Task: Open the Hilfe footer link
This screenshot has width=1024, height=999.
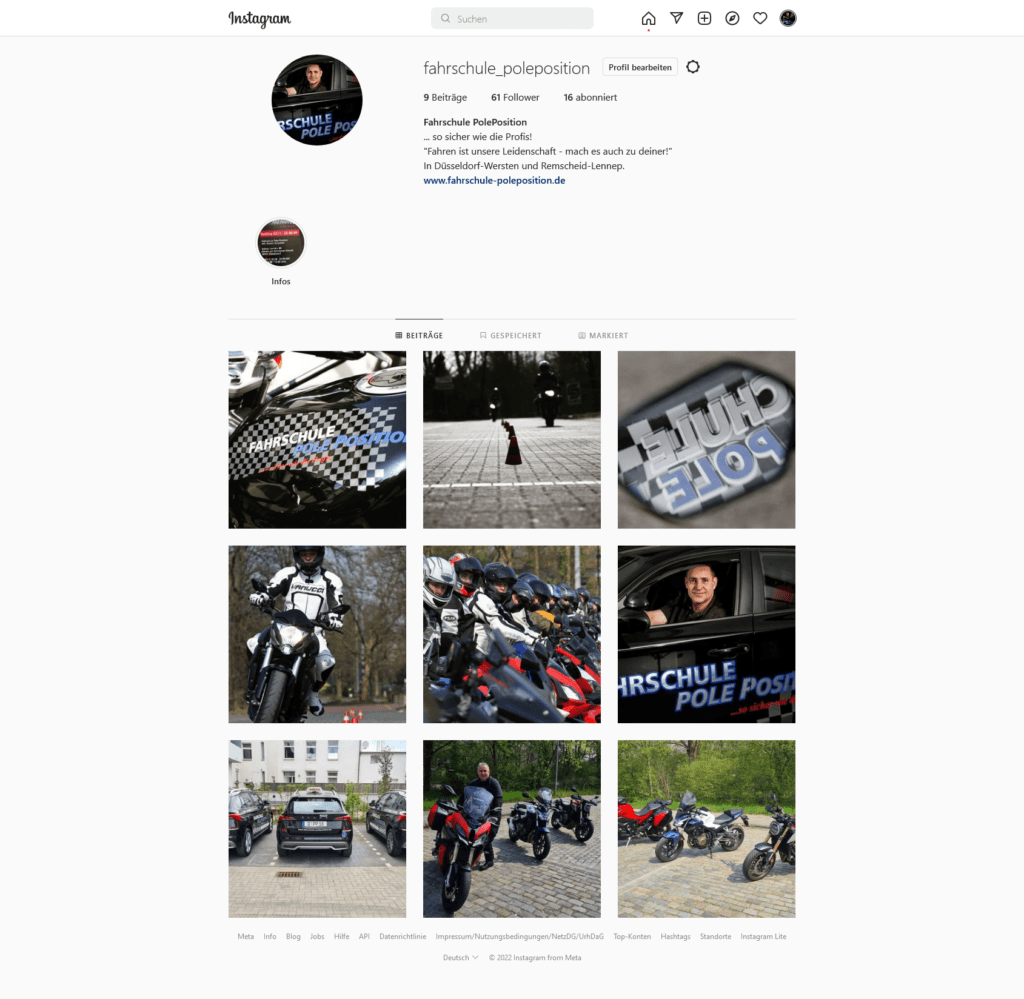Action: click(341, 936)
